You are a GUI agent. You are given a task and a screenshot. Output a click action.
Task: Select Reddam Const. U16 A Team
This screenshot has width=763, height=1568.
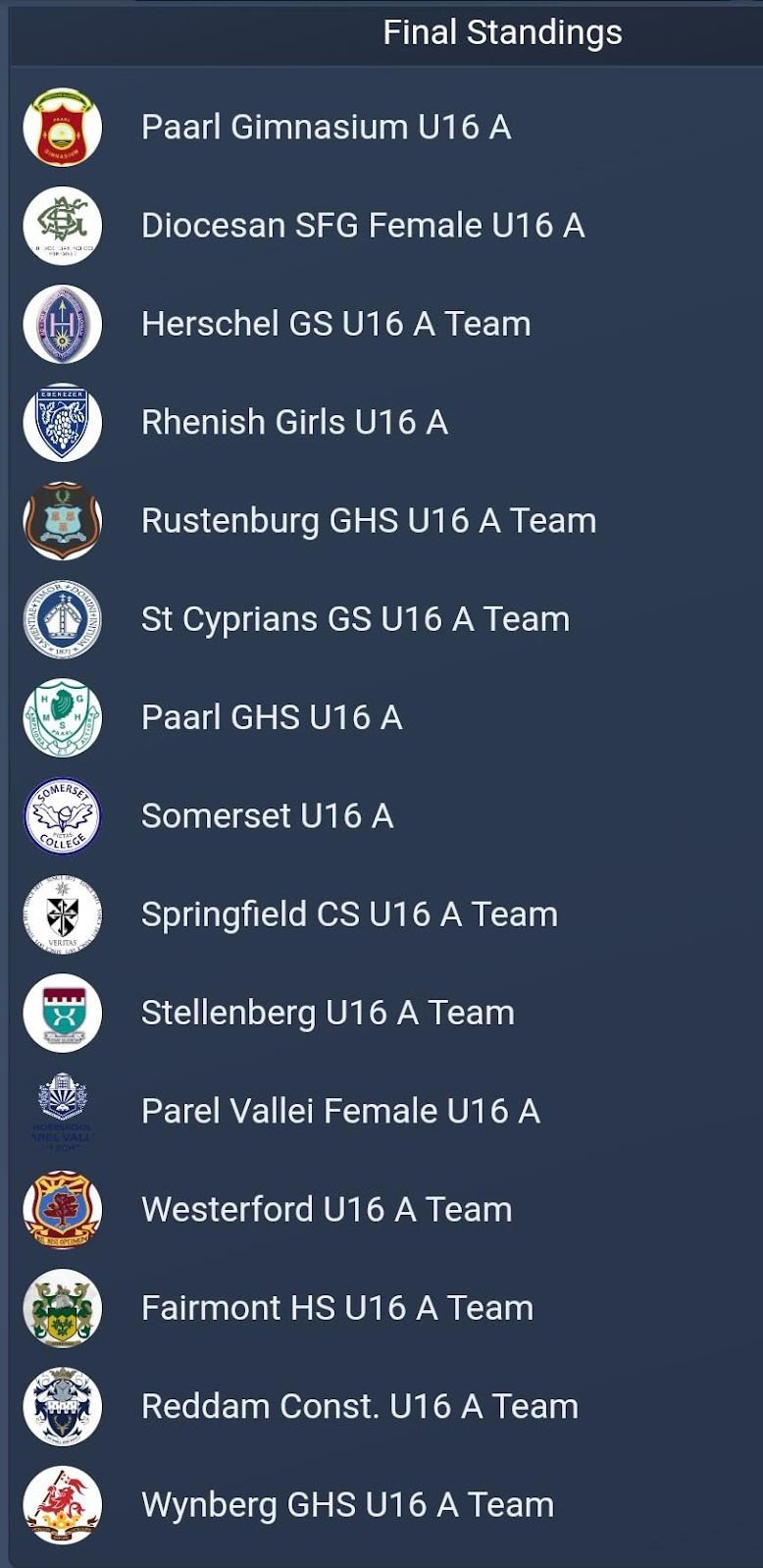[x=359, y=1406]
